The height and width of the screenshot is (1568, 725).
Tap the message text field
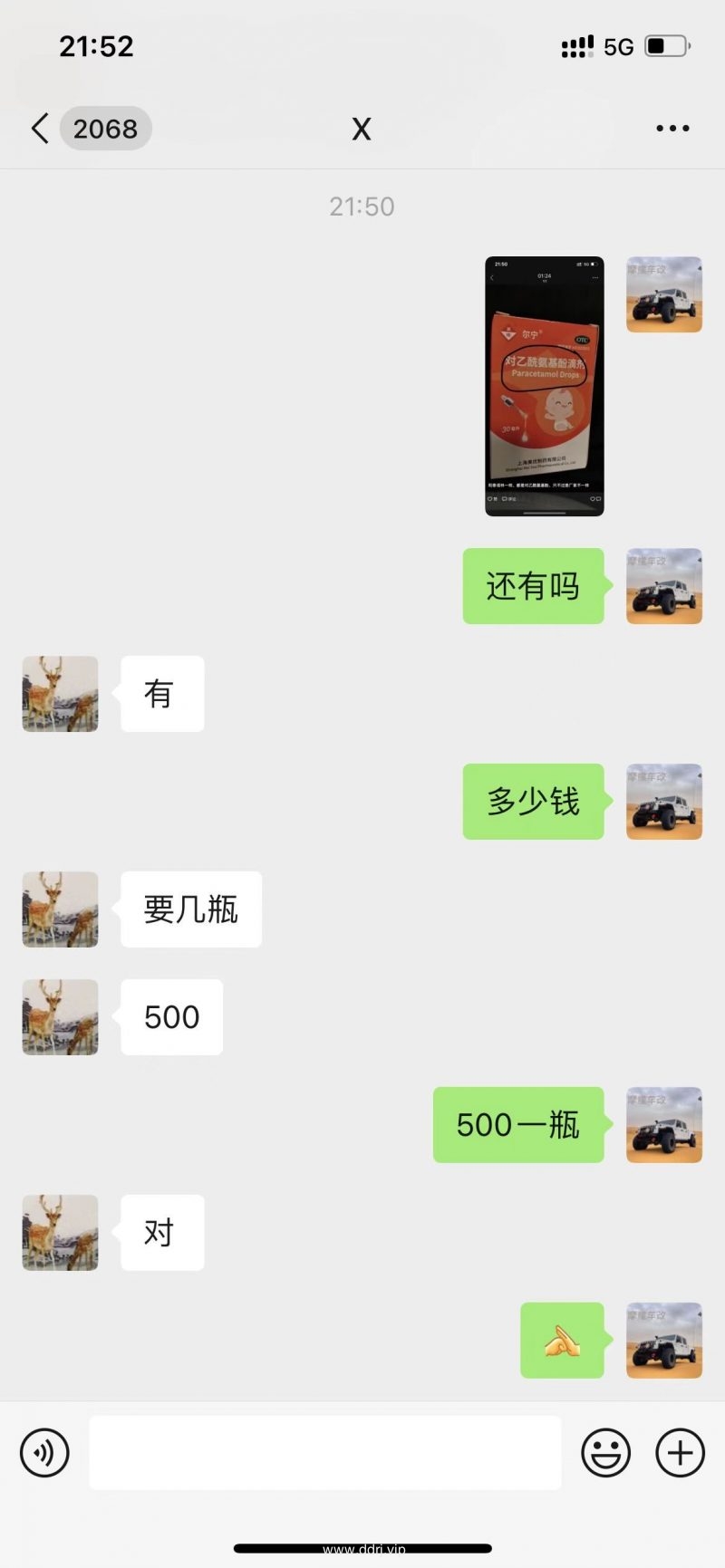pyautogui.click(x=324, y=1452)
